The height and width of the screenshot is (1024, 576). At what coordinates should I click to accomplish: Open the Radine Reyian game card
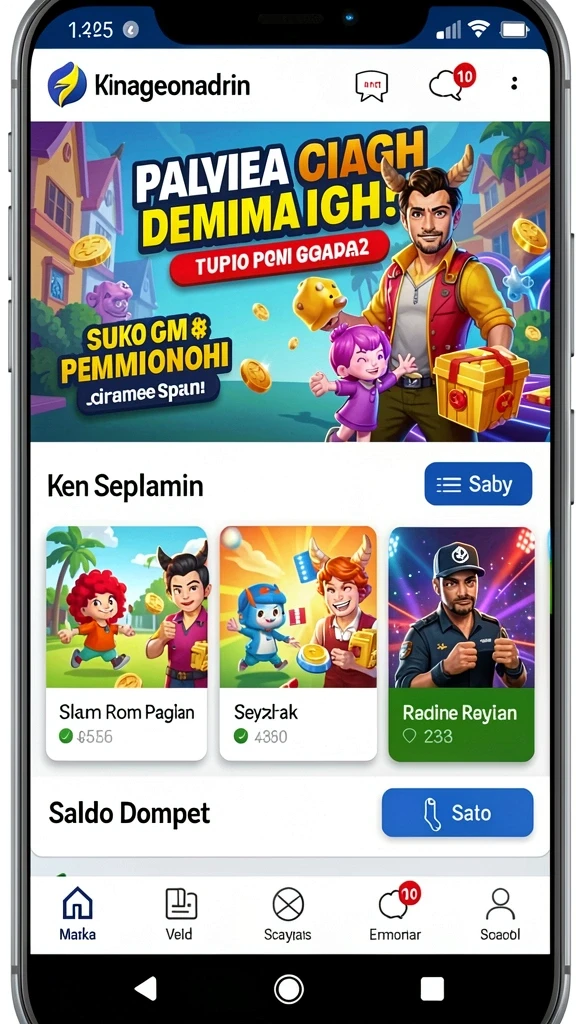tap(461, 643)
